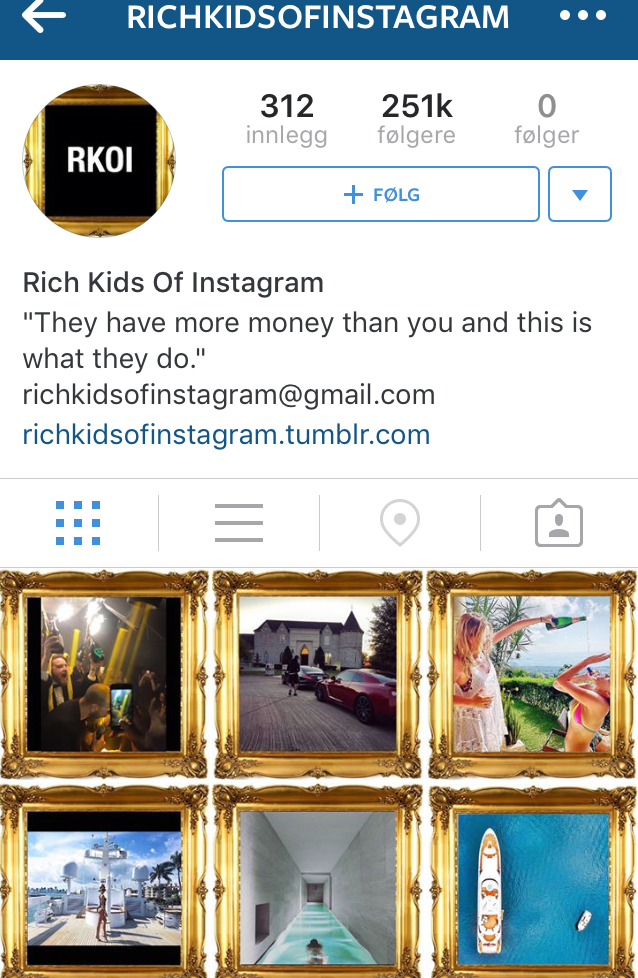Open the photo map tab
Image resolution: width=638 pixels, height=978 pixels.
(399, 523)
